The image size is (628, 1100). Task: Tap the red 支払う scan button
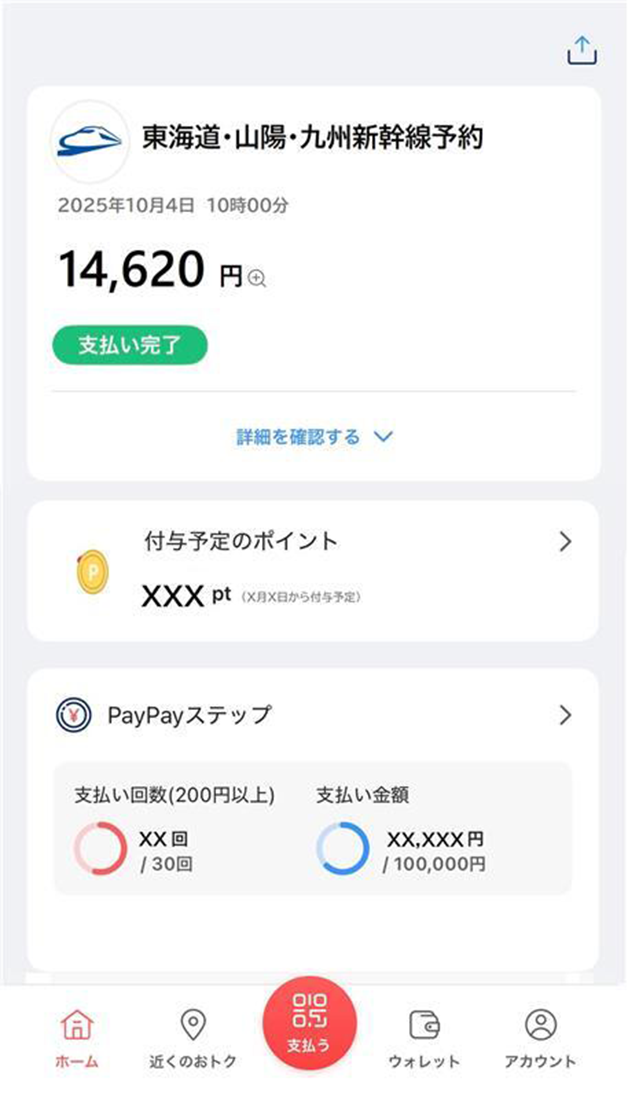pyautogui.click(x=309, y=1024)
